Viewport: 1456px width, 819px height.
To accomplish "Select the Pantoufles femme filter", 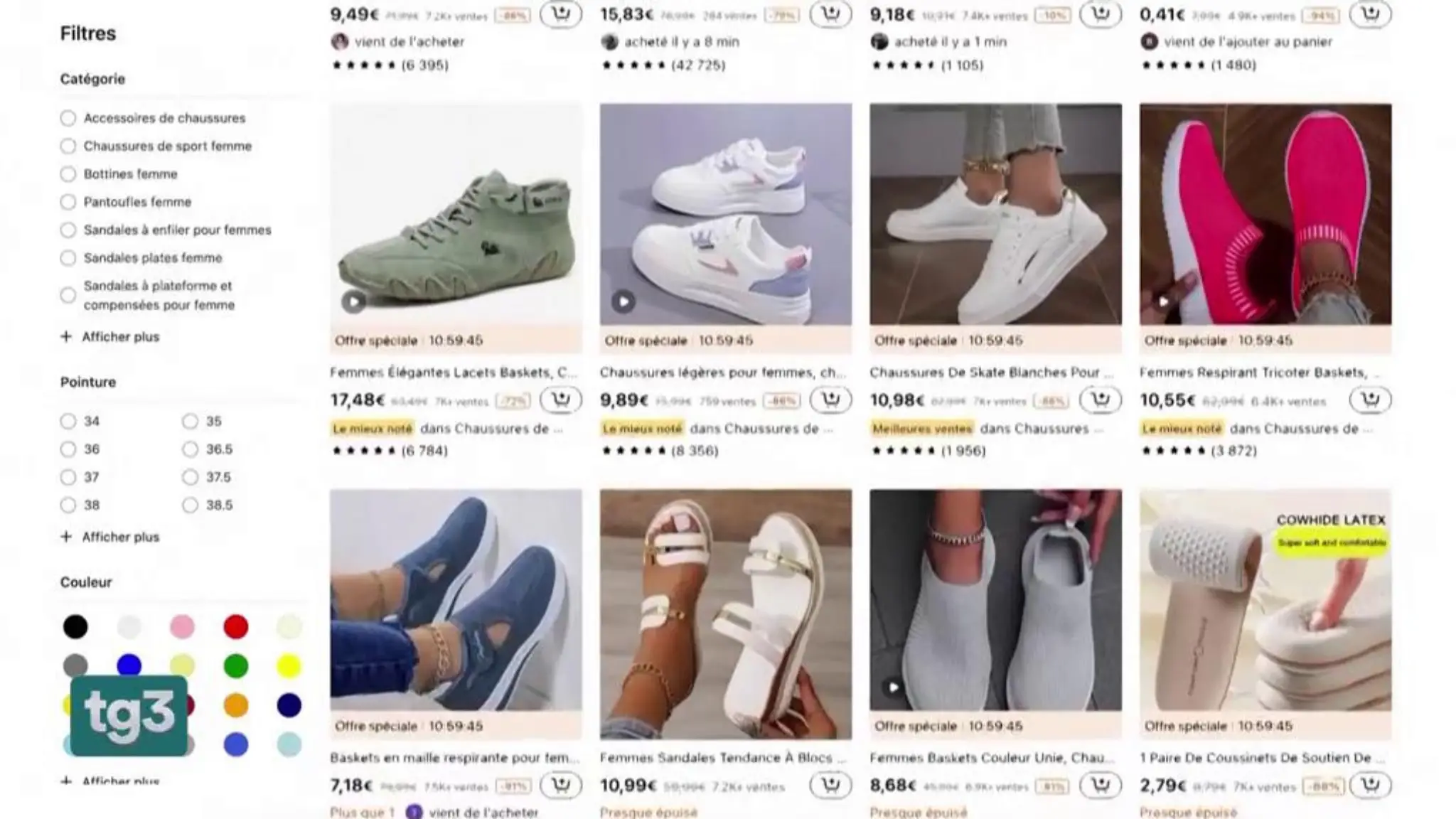I will 68,202.
